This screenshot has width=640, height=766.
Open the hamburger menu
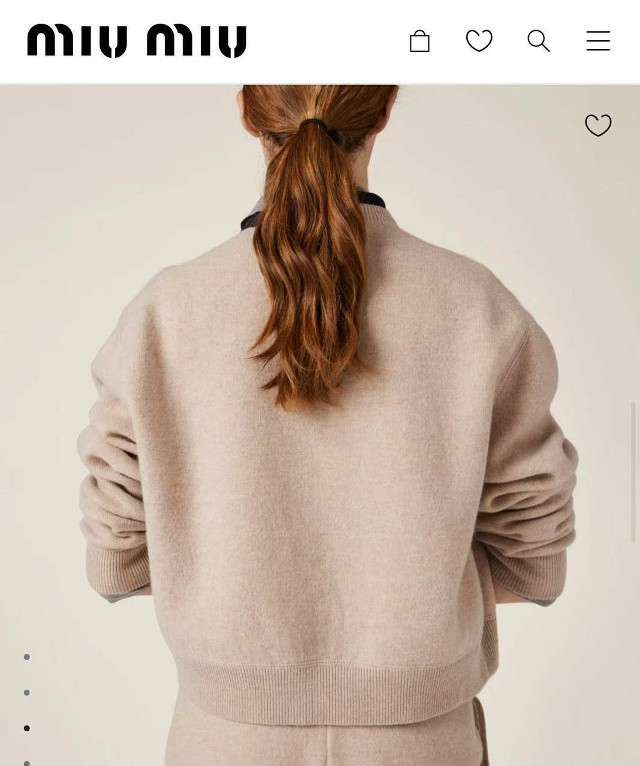coord(598,41)
